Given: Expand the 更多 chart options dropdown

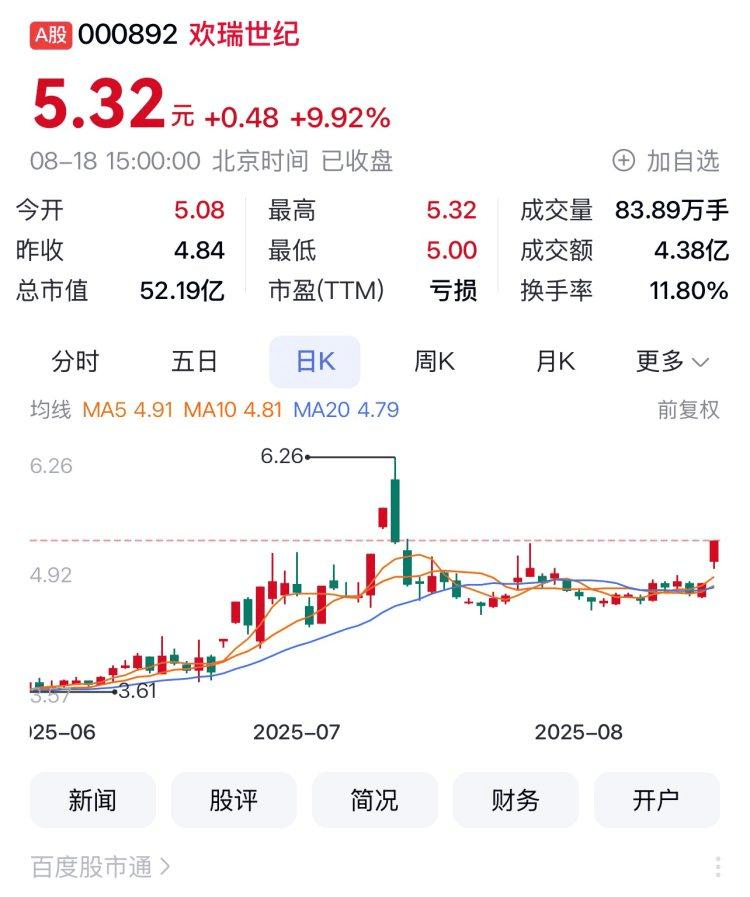Looking at the screenshot, I should [x=672, y=361].
